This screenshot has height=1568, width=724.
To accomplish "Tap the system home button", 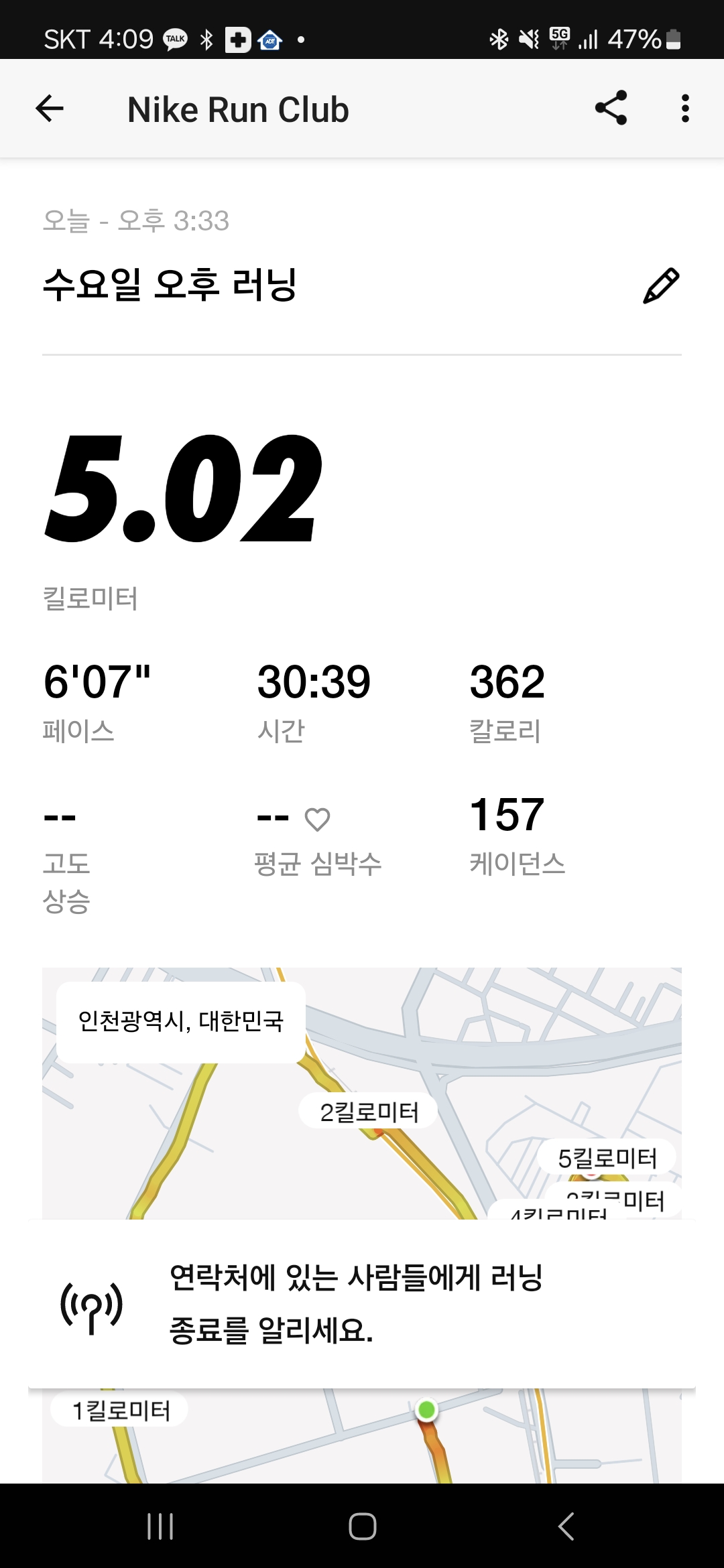I will pos(362,1526).
